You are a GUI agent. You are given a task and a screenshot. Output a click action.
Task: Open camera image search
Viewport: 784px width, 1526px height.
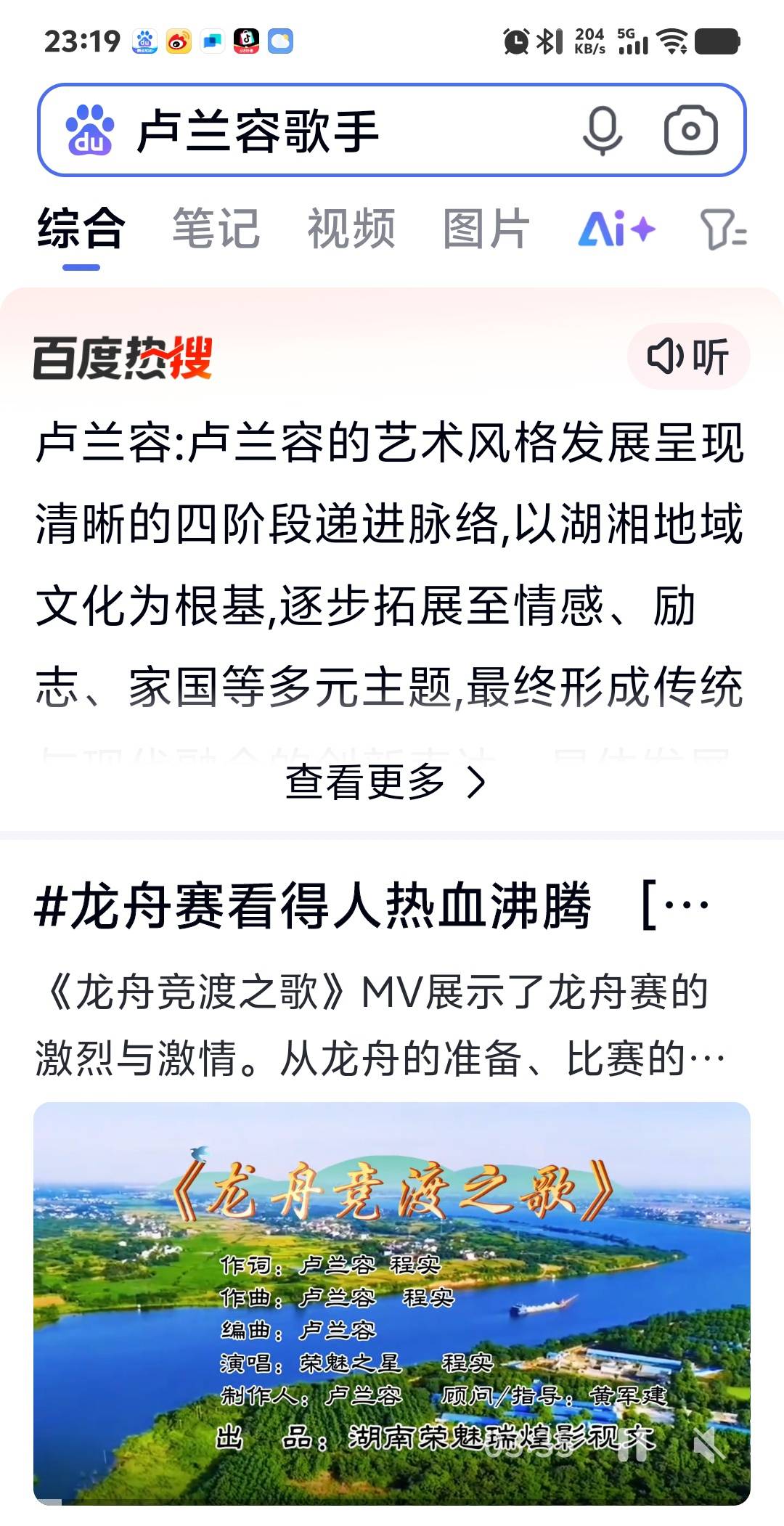pos(690,131)
